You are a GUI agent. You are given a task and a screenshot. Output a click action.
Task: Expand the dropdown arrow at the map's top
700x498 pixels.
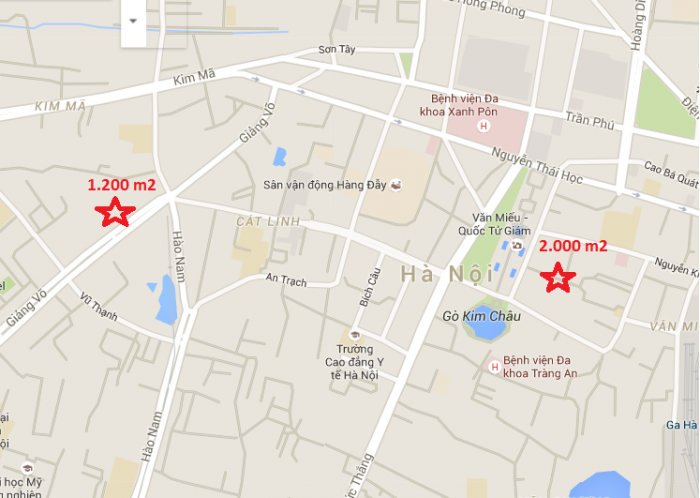pos(134,21)
